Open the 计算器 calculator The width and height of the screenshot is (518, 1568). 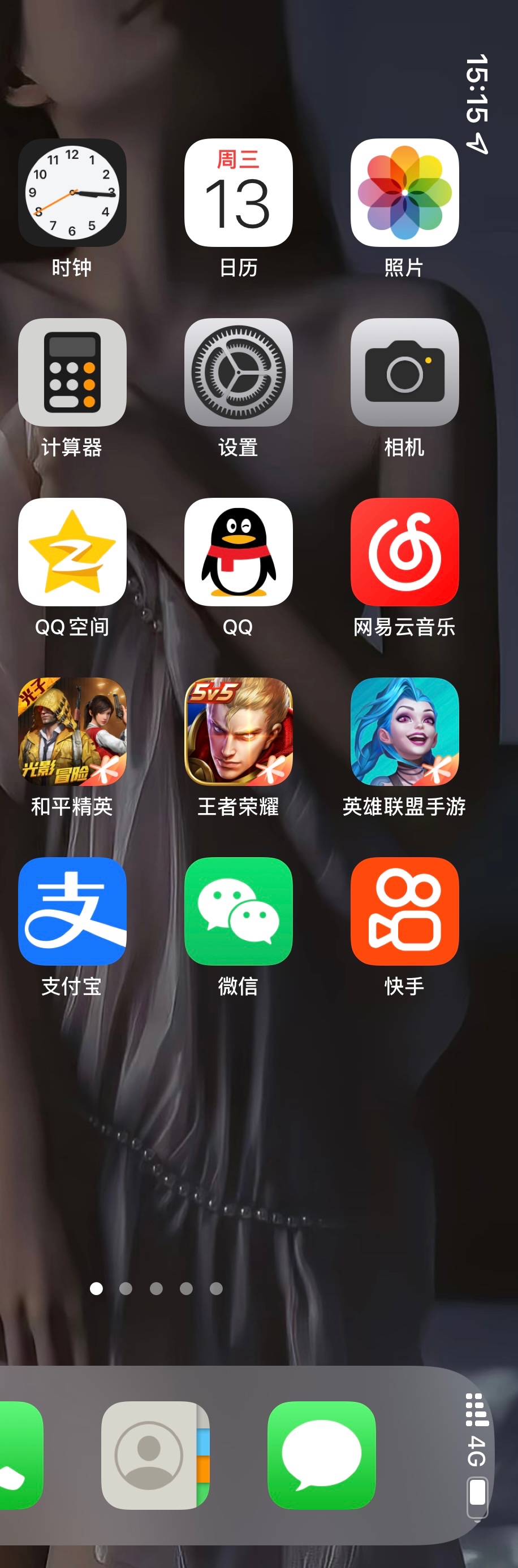coord(72,372)
